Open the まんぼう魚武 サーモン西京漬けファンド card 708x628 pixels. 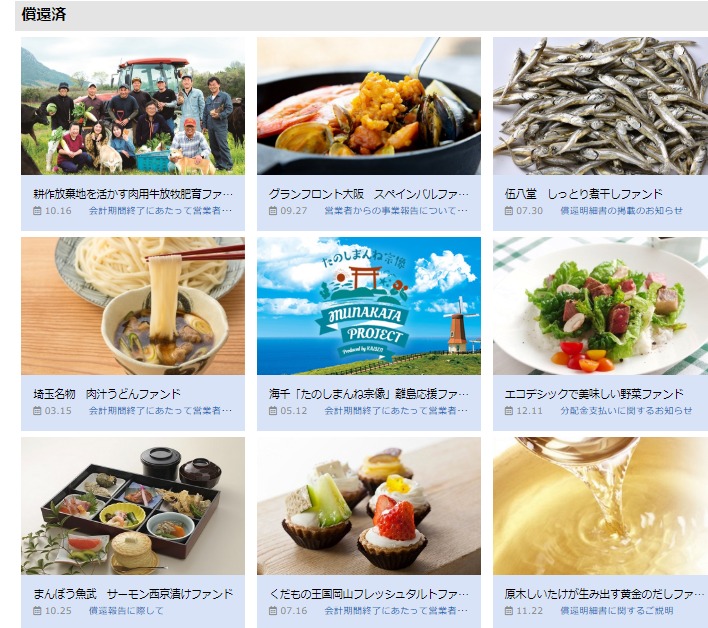coord(132,593)
